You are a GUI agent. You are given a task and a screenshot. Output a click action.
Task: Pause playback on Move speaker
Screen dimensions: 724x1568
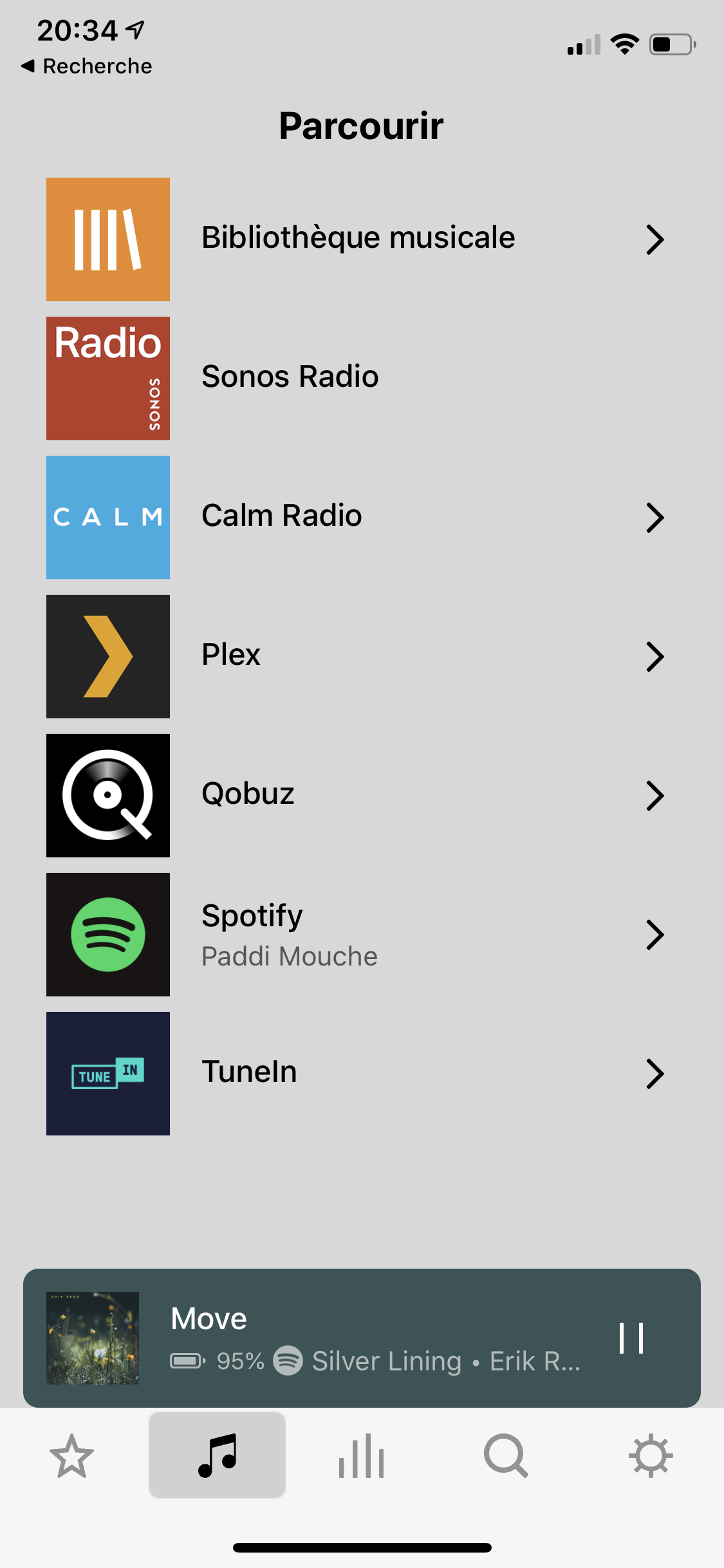pos(631,1338)
